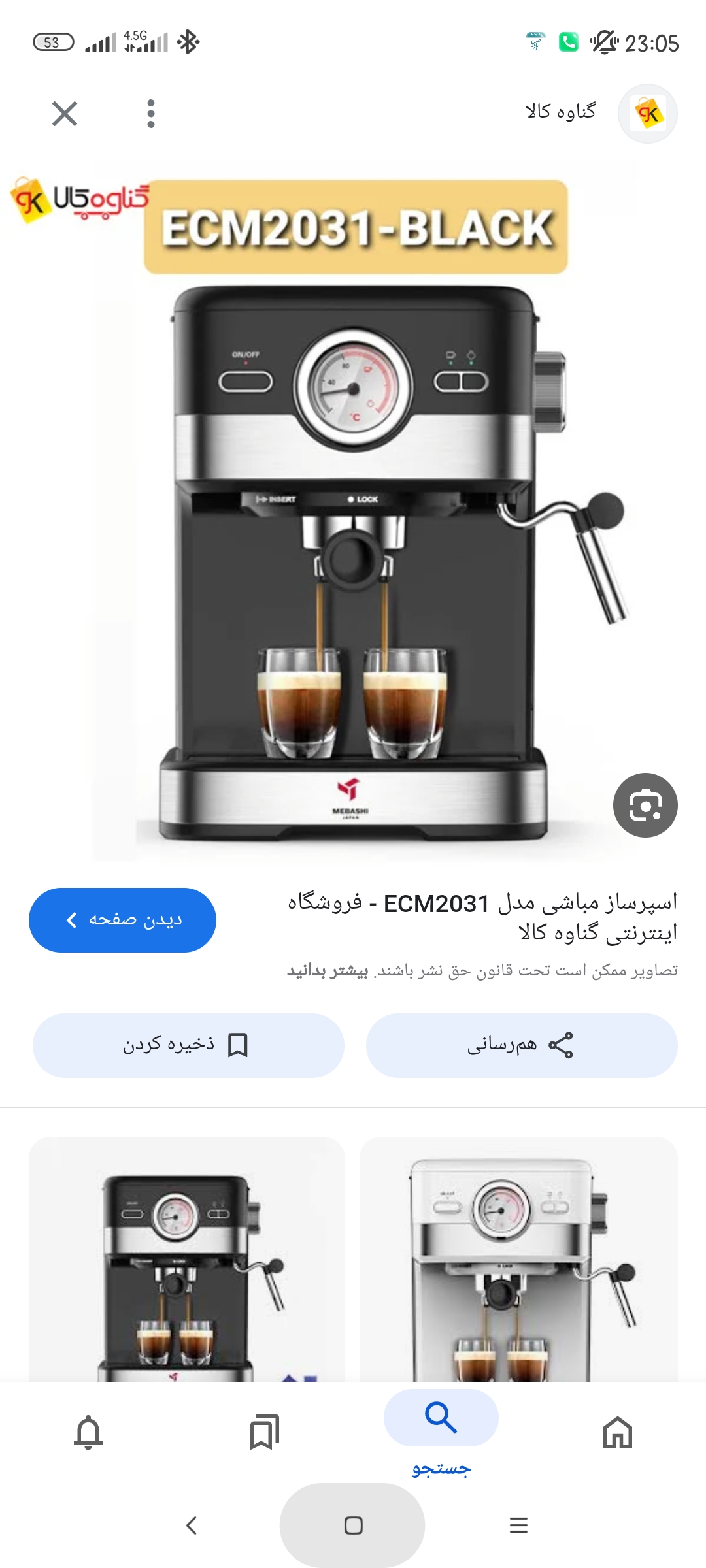The width and height of the screenshot is (706, 1568).
Task: Open the black espresso machine related image
Action: pyautogui.click(x=186, y=1261)
